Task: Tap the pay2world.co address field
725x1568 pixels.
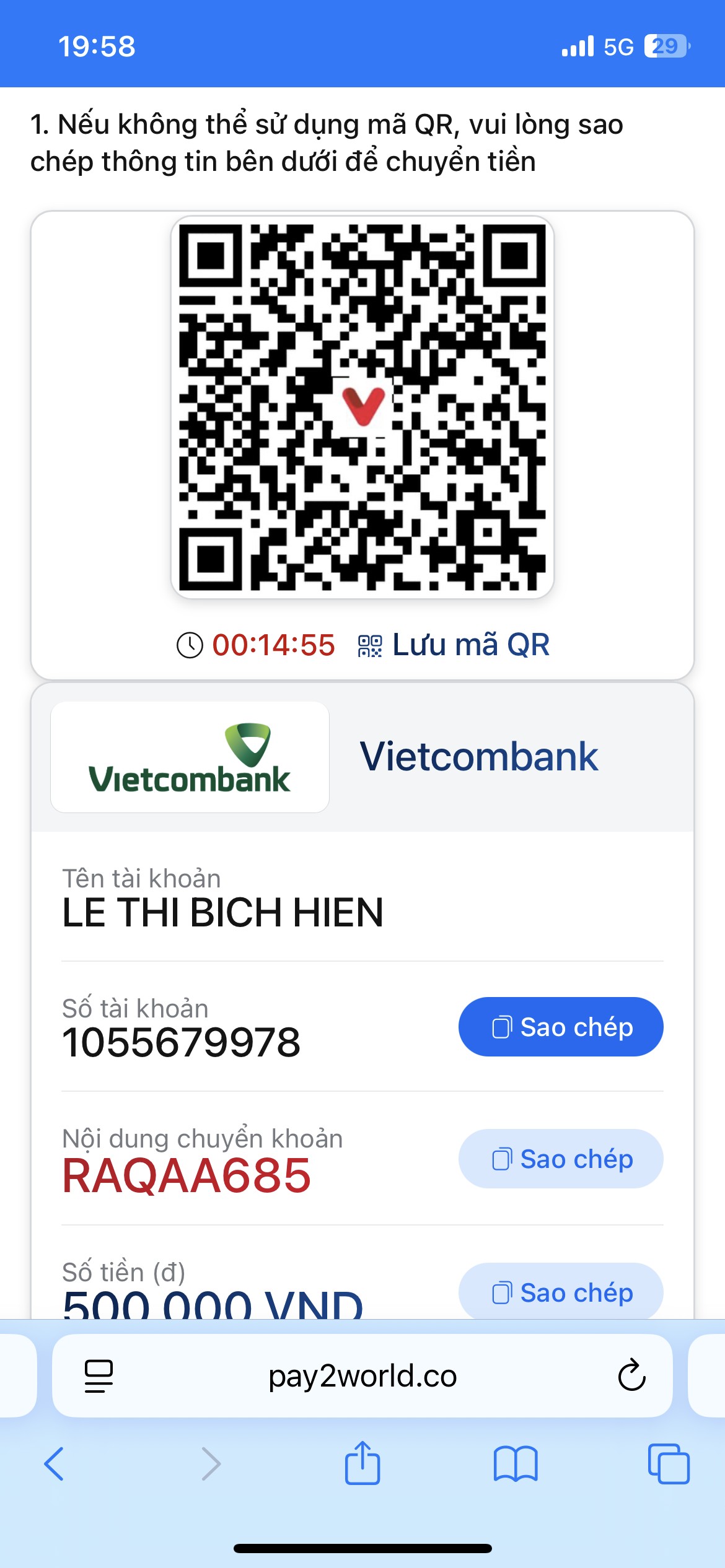Action: coord(362,1376)
